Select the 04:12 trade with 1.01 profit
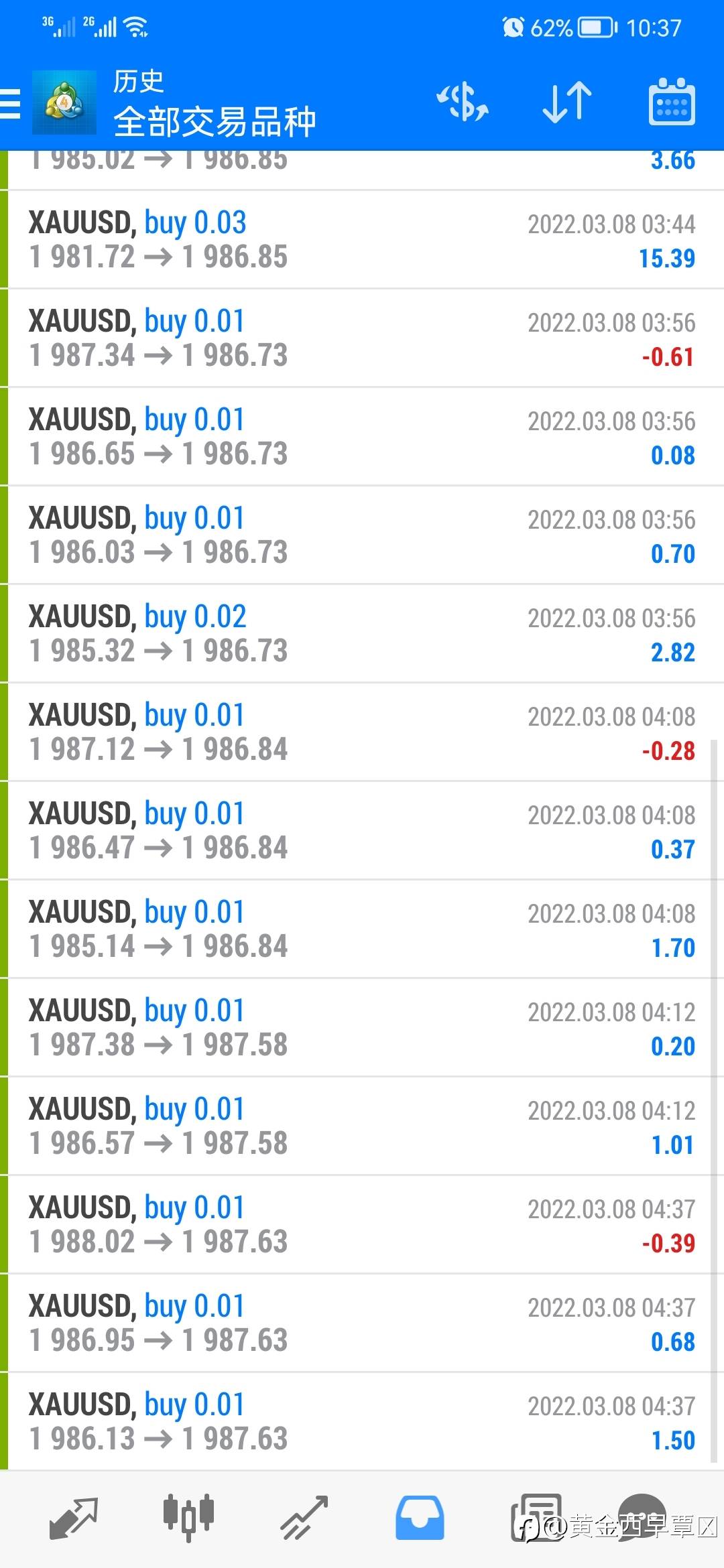Viewport: 724px width, 1568px height. (362, 1126)
